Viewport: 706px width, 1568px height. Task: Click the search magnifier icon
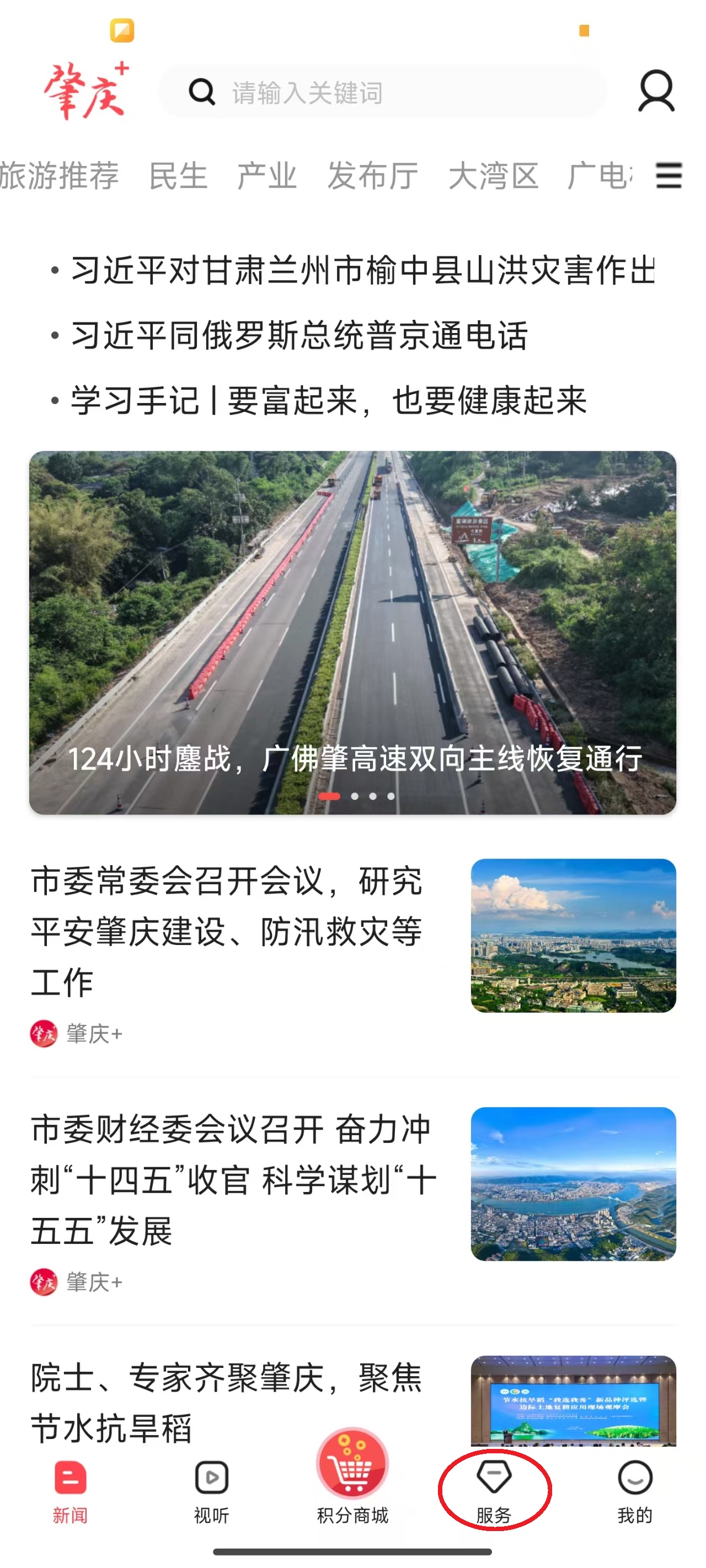coord(202,93)
